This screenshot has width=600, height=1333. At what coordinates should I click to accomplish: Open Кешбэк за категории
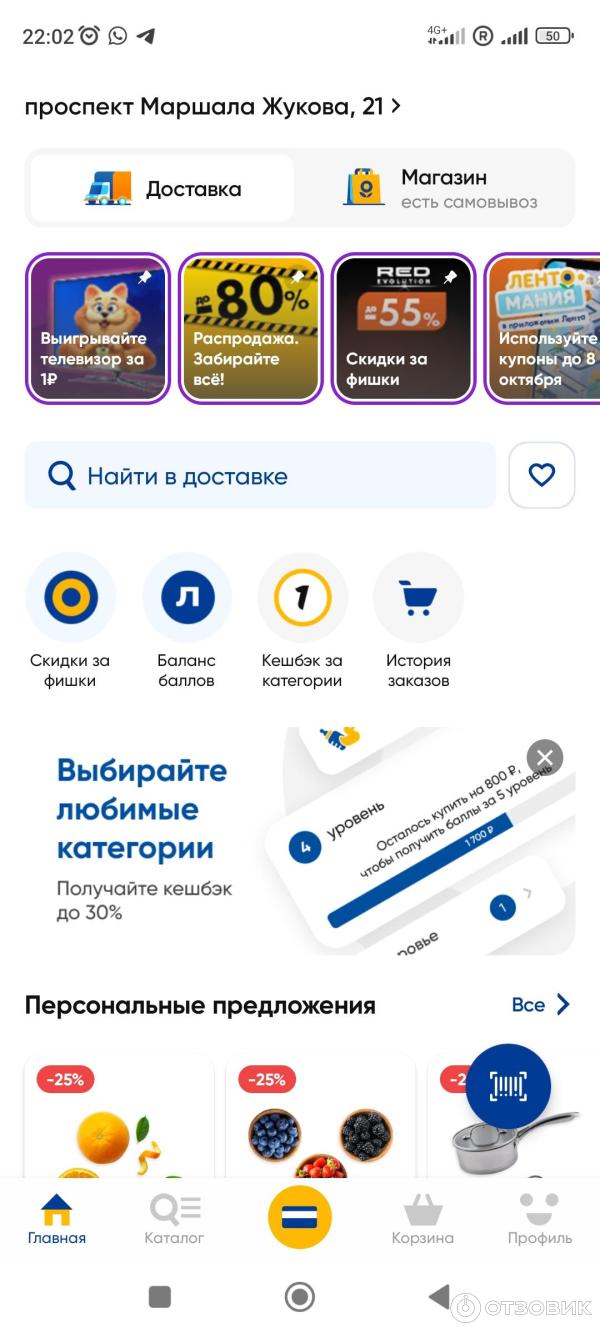[x=302, y=598]
